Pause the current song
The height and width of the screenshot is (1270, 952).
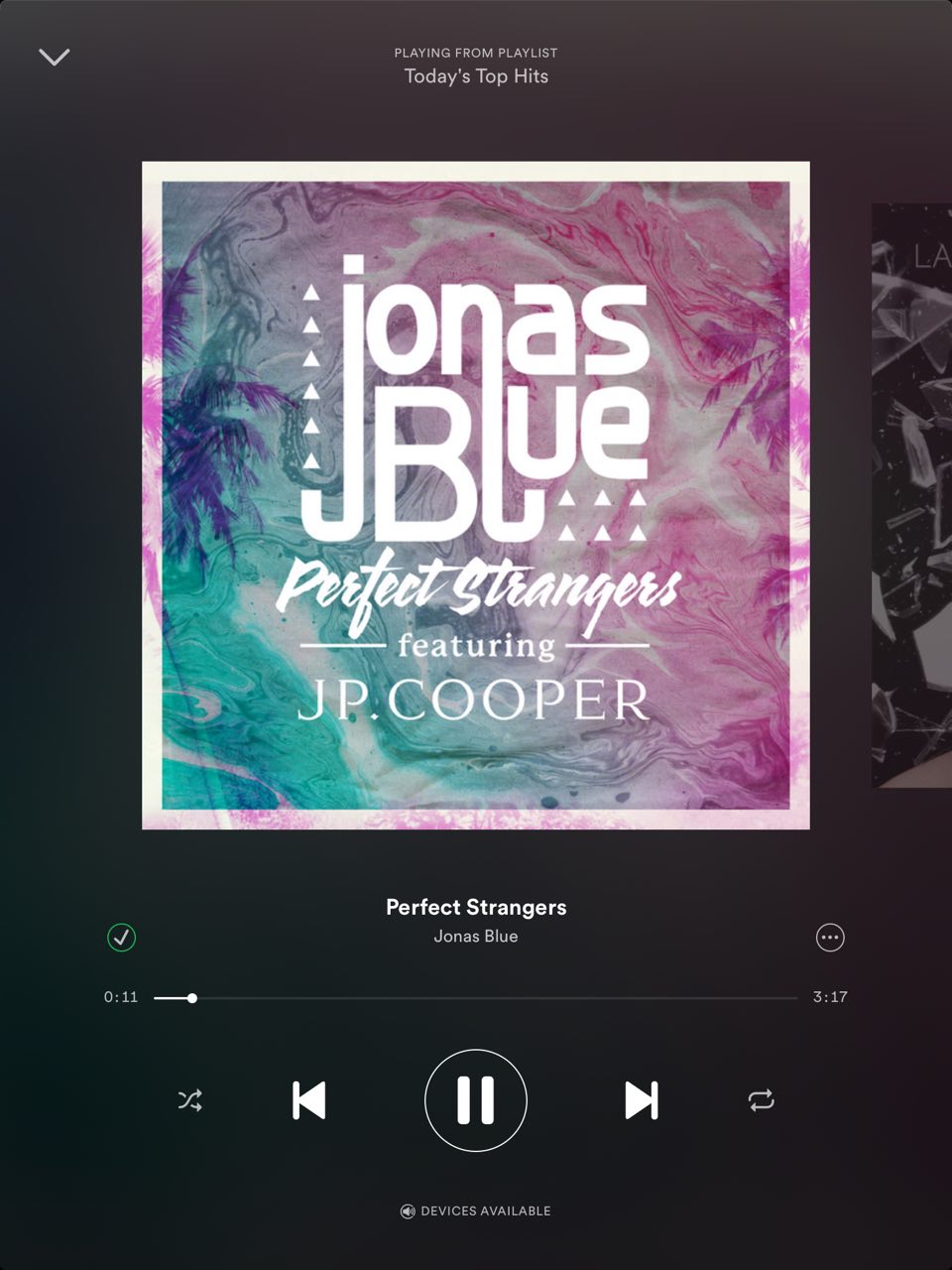point(476,1100)
